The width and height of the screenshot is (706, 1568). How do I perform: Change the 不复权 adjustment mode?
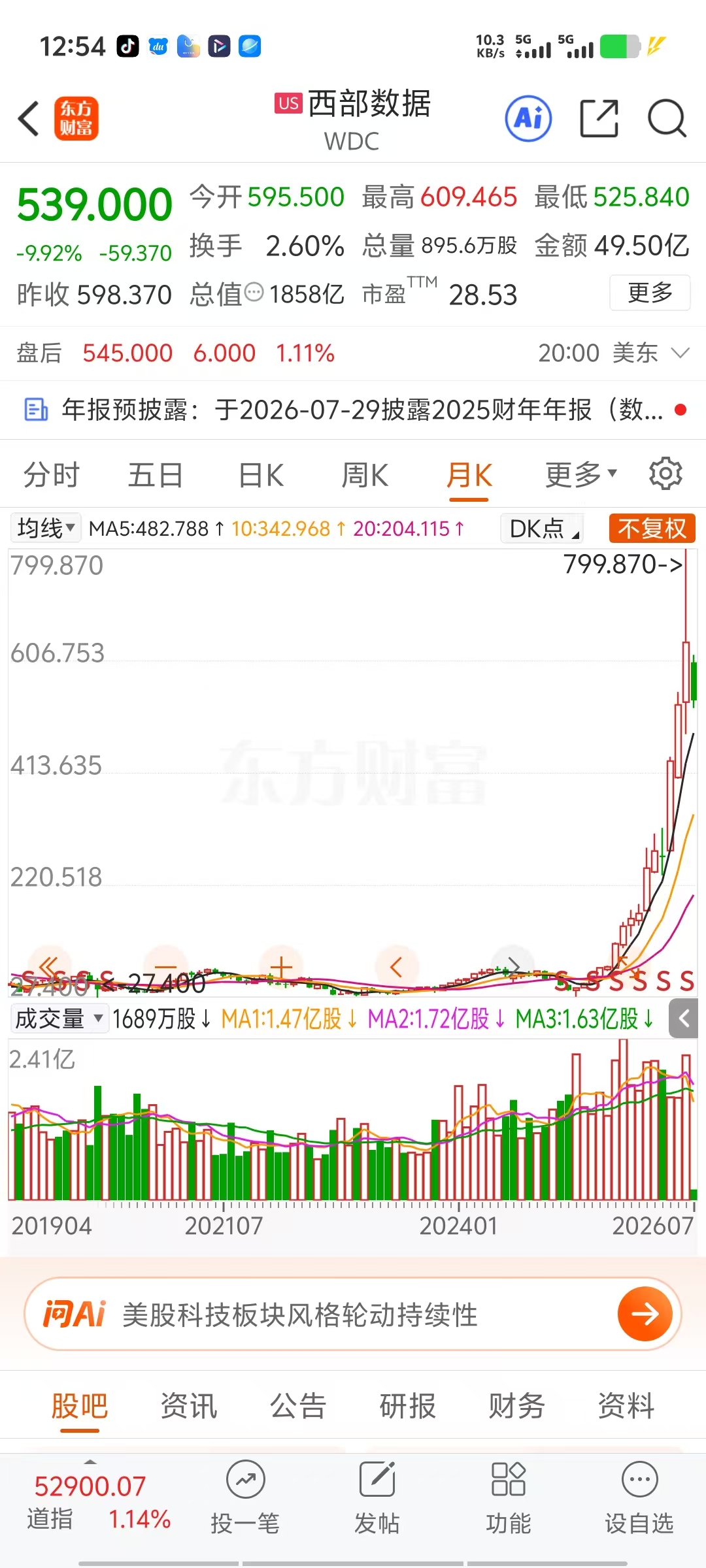pos(652,528)
